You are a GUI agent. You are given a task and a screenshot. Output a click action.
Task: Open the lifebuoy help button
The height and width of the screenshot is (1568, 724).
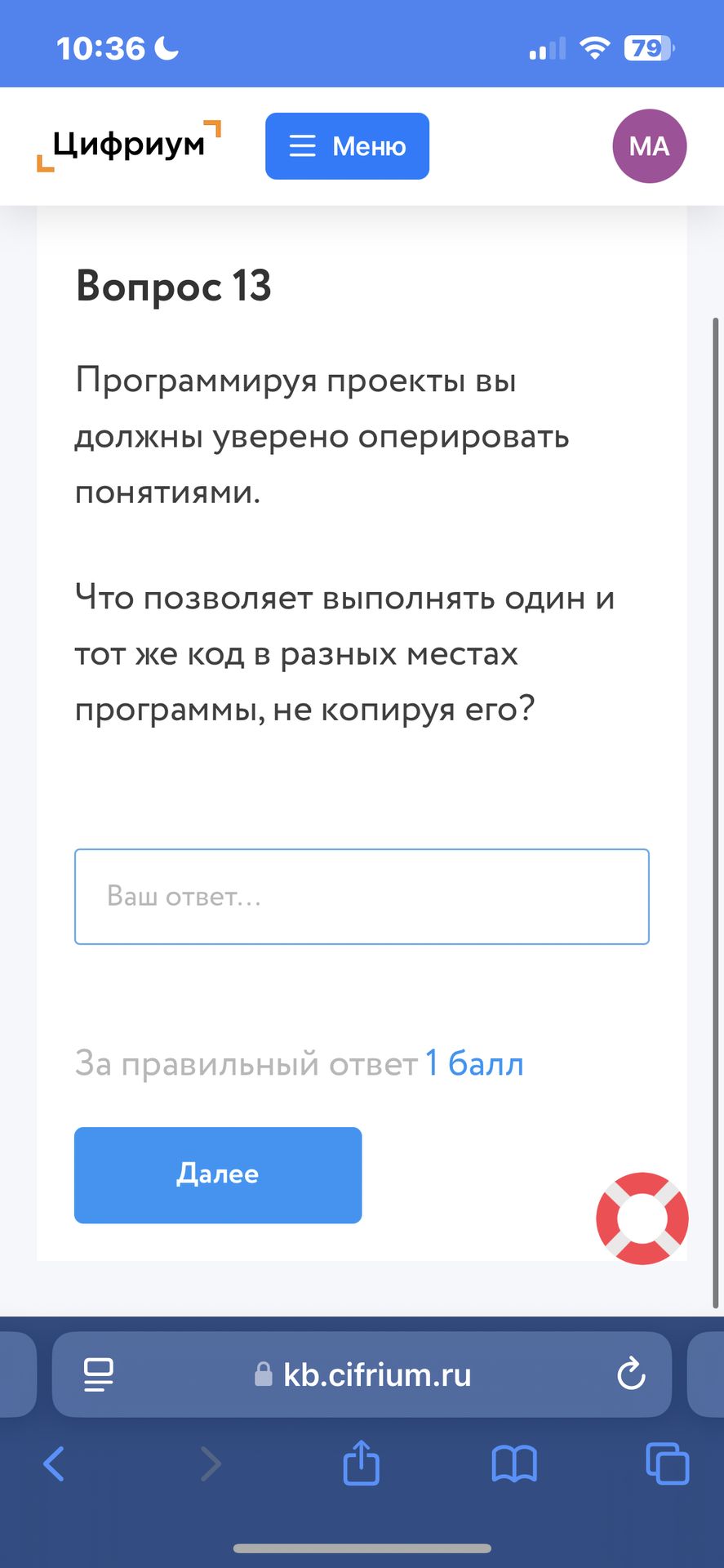click(x=642, y=1218)
